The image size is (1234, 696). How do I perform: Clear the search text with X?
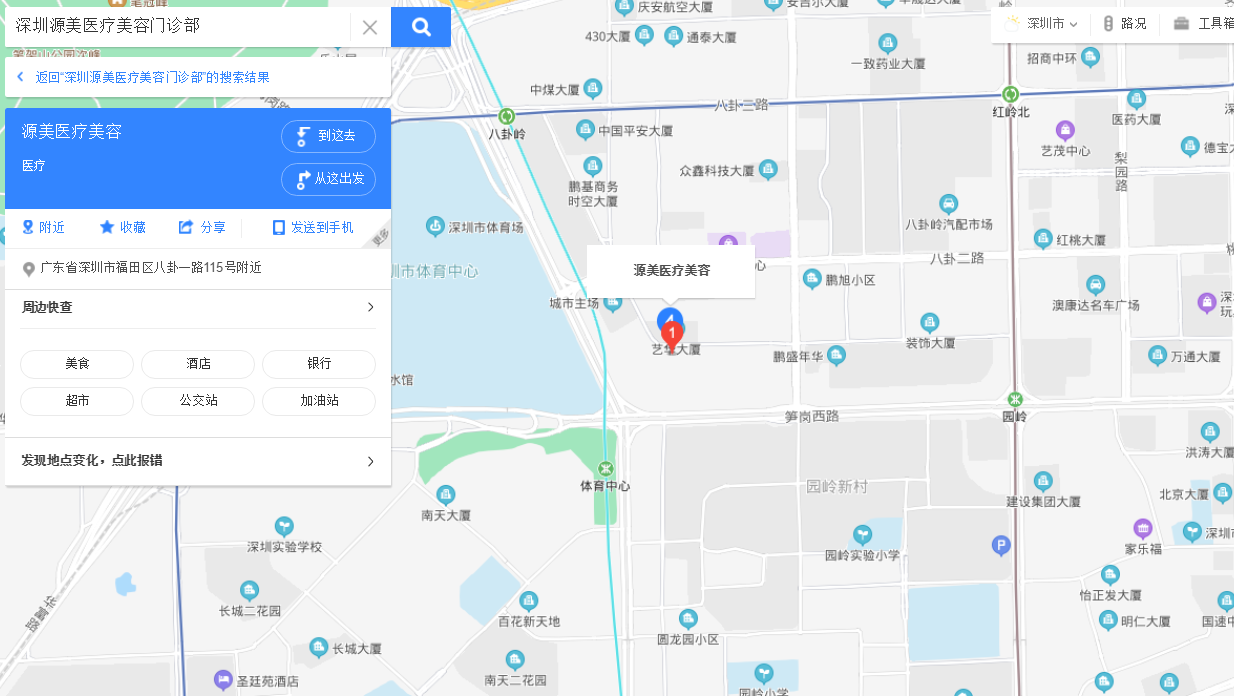[x=370, y=27]
